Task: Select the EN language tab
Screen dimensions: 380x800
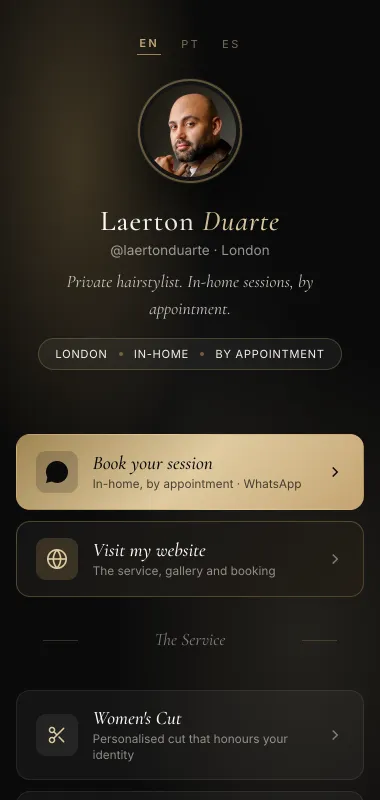Action: (x=148, y=44)
